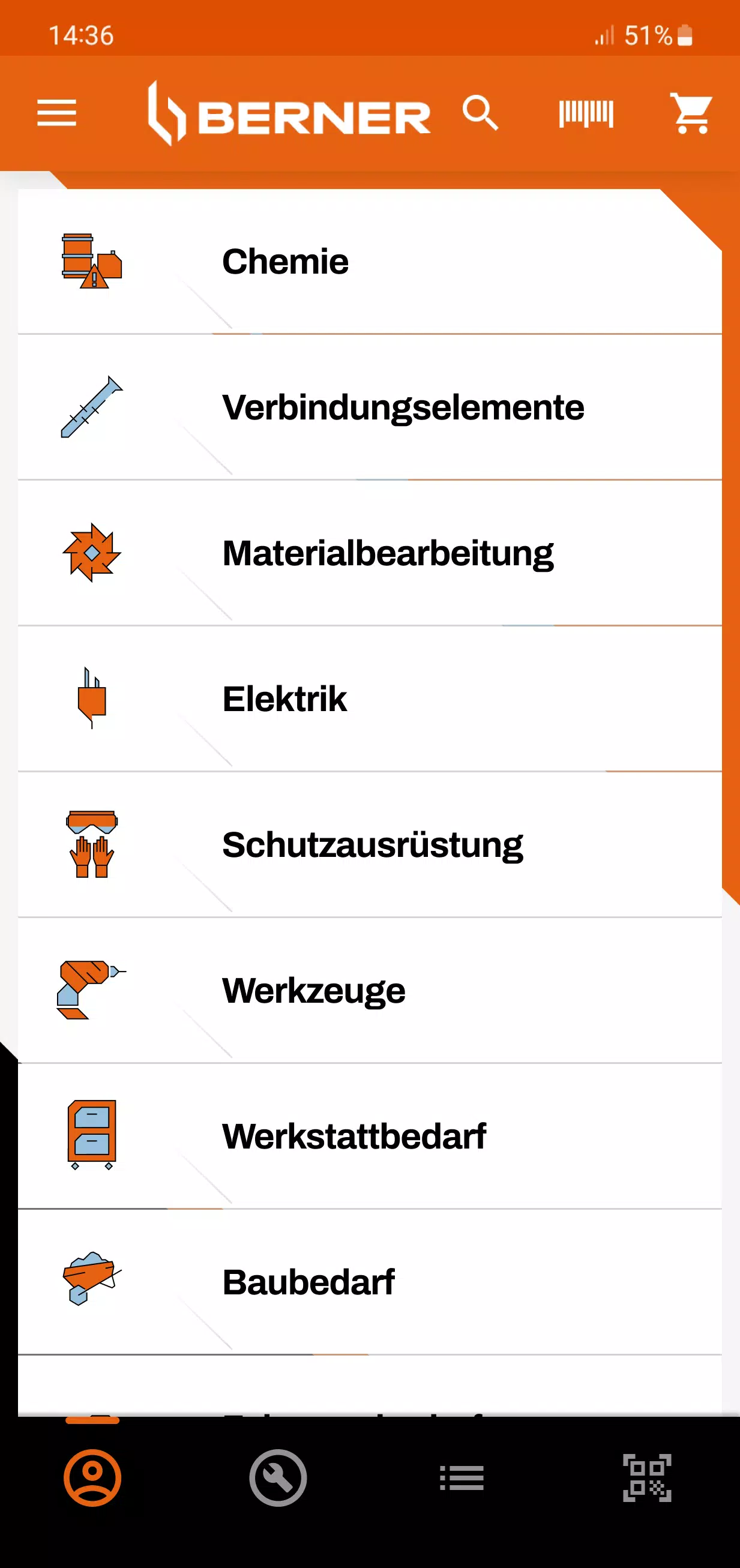
Task: Open the Schutzausrüstung category
Action: (x=370, y=845)
